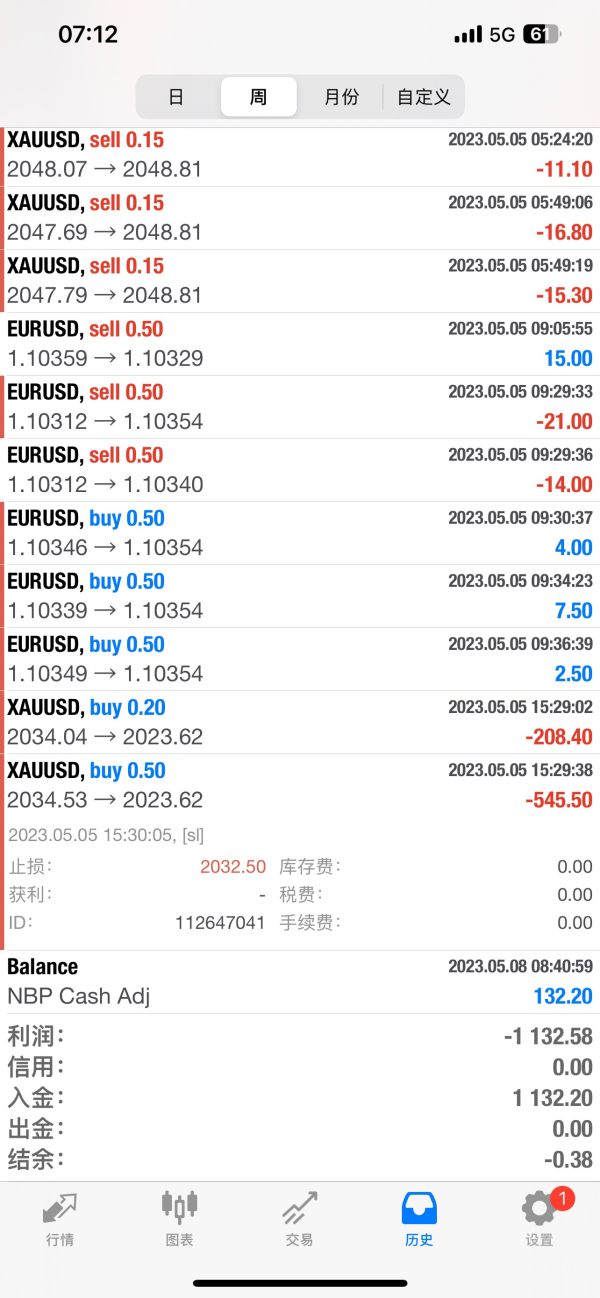The image size is (600, 1298).
Task: Show details of EURUSD sell losing -21.00
Action: click(300, 407)
